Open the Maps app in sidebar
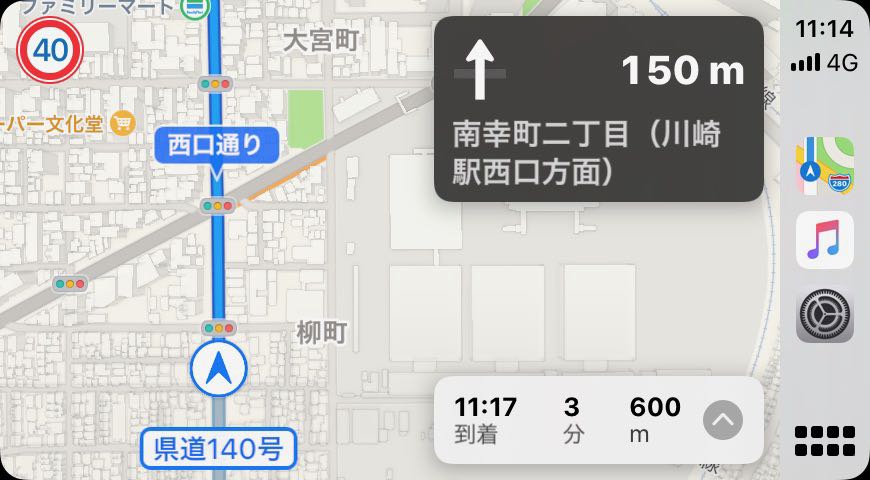 (824, 166)
